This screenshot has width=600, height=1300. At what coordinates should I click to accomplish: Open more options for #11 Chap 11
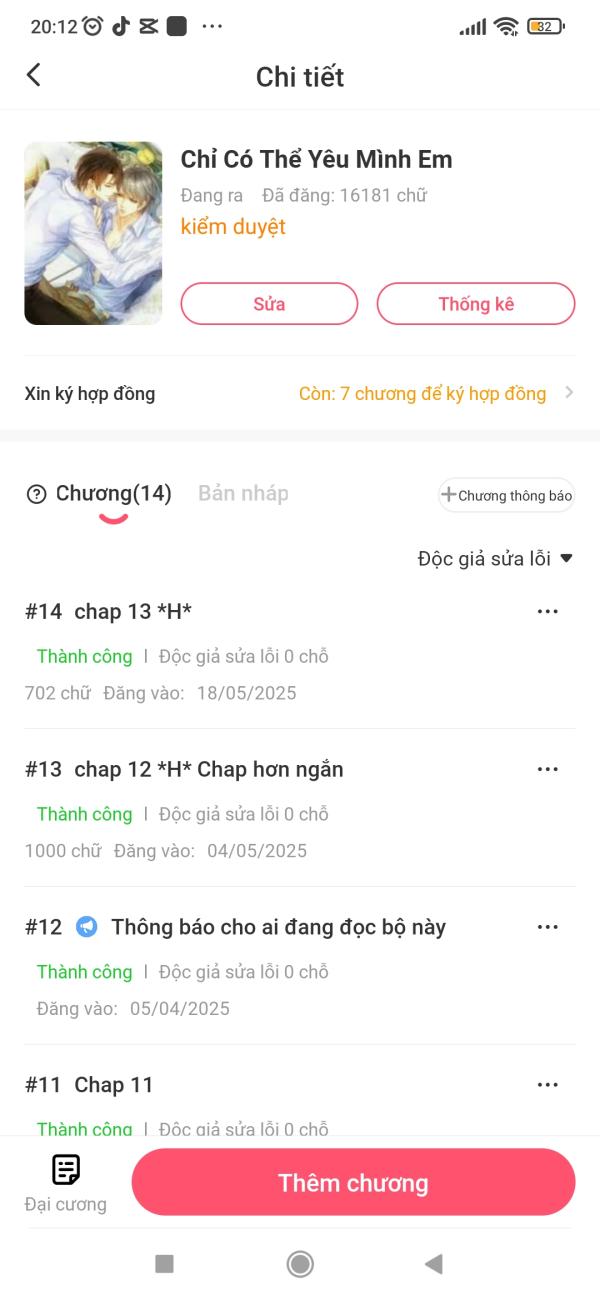547,1085
